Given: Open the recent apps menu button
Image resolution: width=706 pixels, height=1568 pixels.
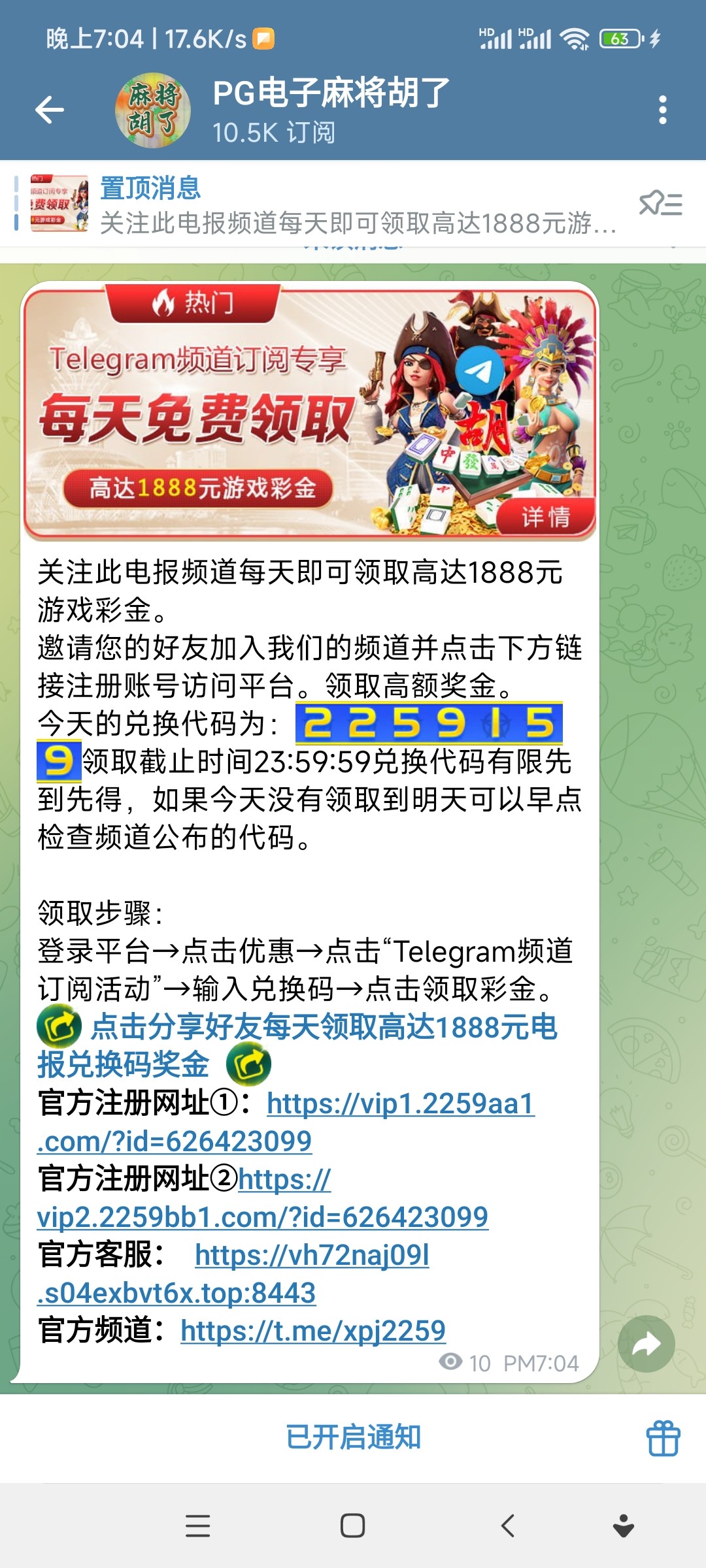Looking at the screenshot, I should click(197, 1526).
